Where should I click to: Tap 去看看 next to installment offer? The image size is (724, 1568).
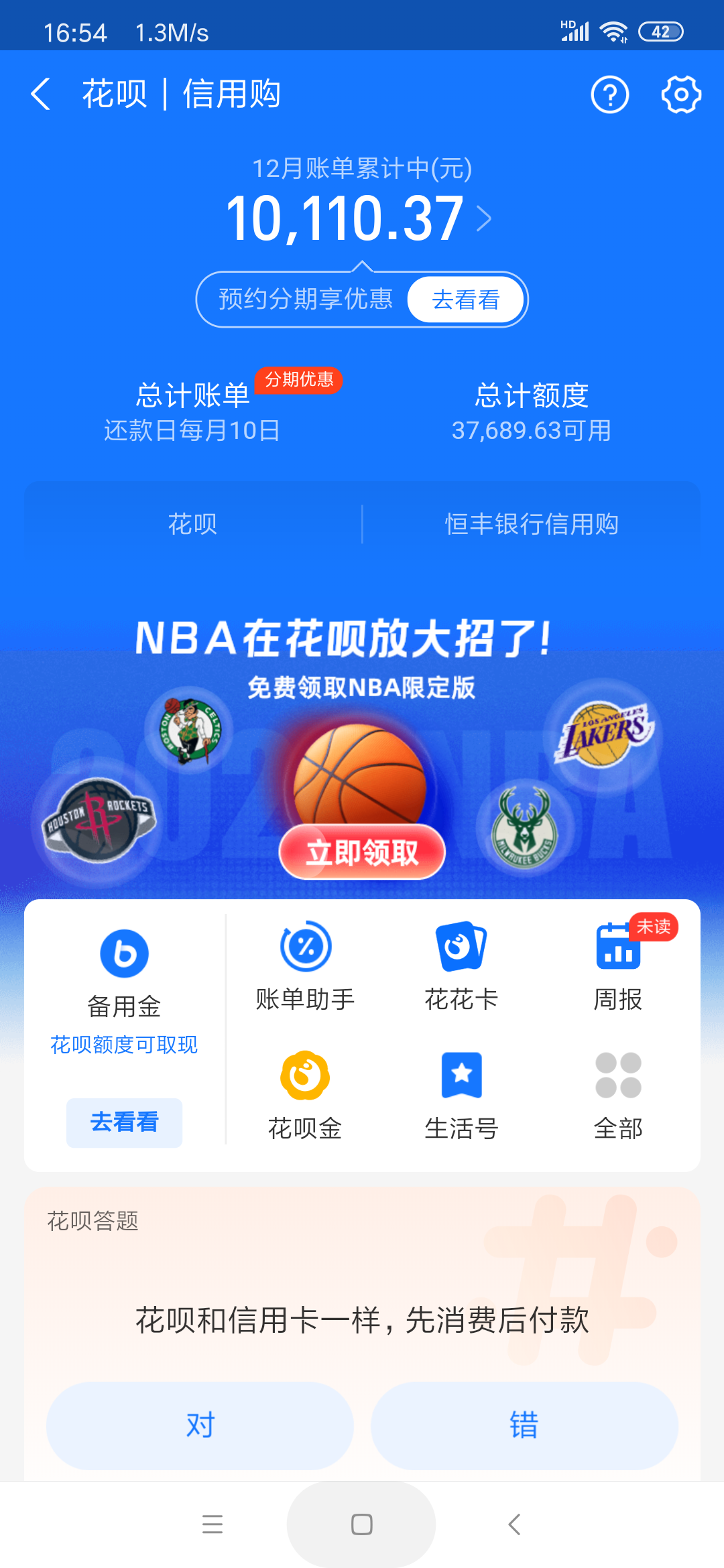tap(465, 300)
